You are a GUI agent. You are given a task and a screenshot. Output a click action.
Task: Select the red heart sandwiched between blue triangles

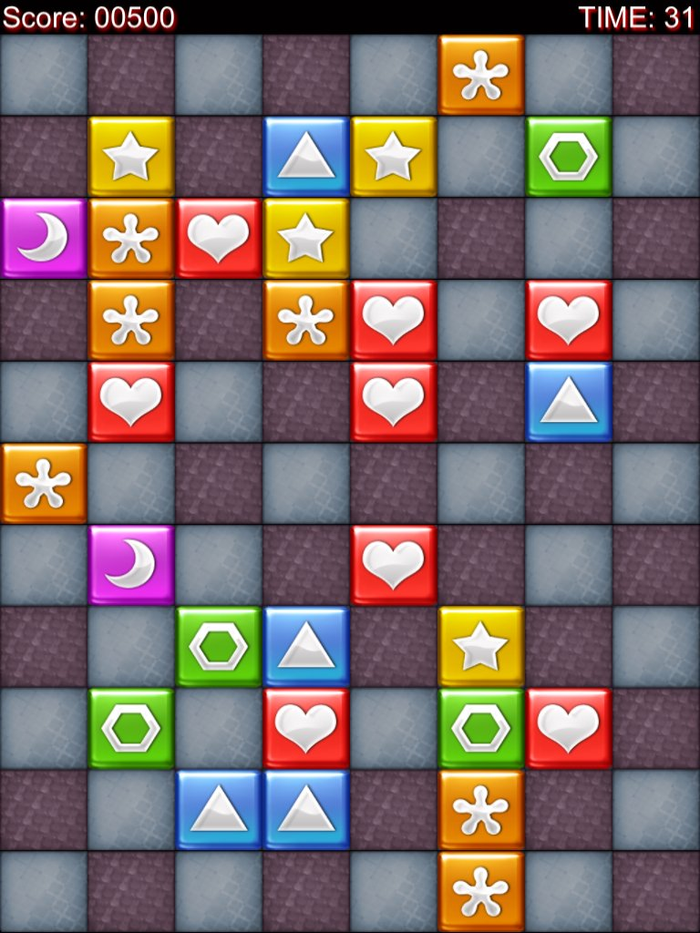pos(306,727)
